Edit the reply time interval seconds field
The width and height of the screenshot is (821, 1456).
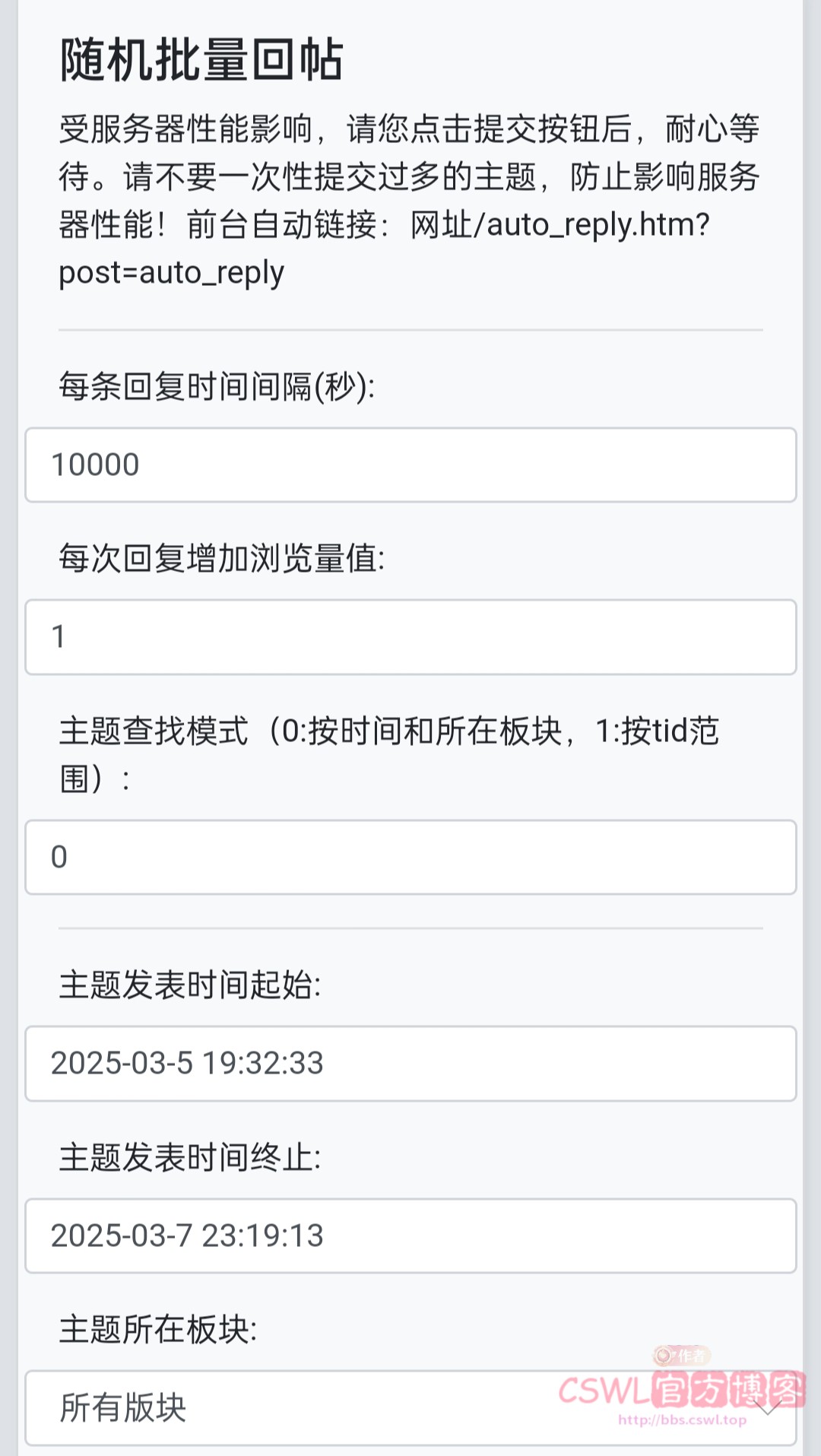coord(410,465)
